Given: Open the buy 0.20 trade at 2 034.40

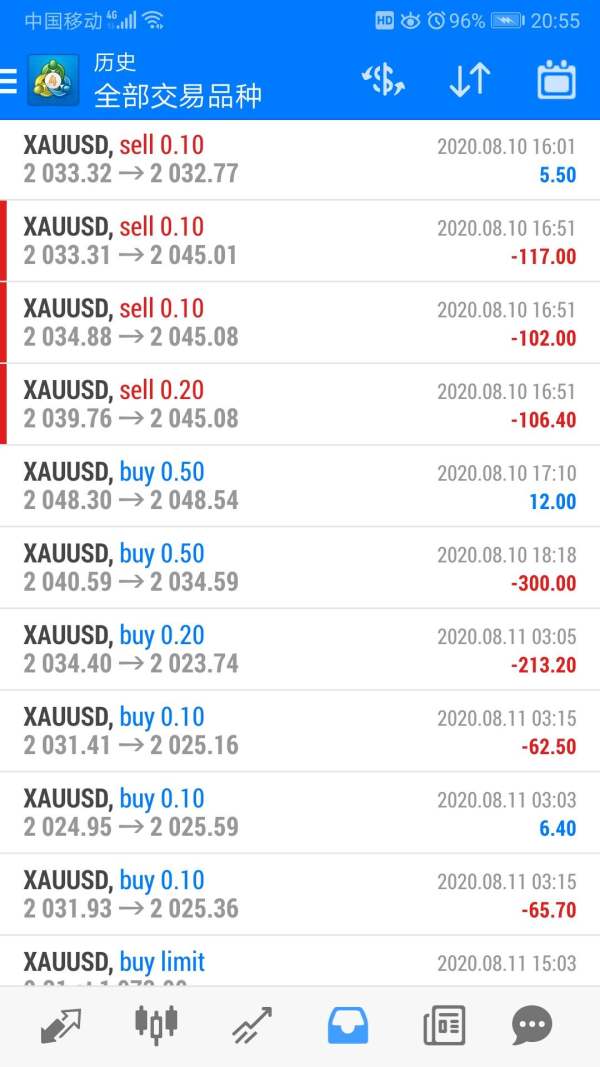Looking at the screenshot, I should click(300, 649).
